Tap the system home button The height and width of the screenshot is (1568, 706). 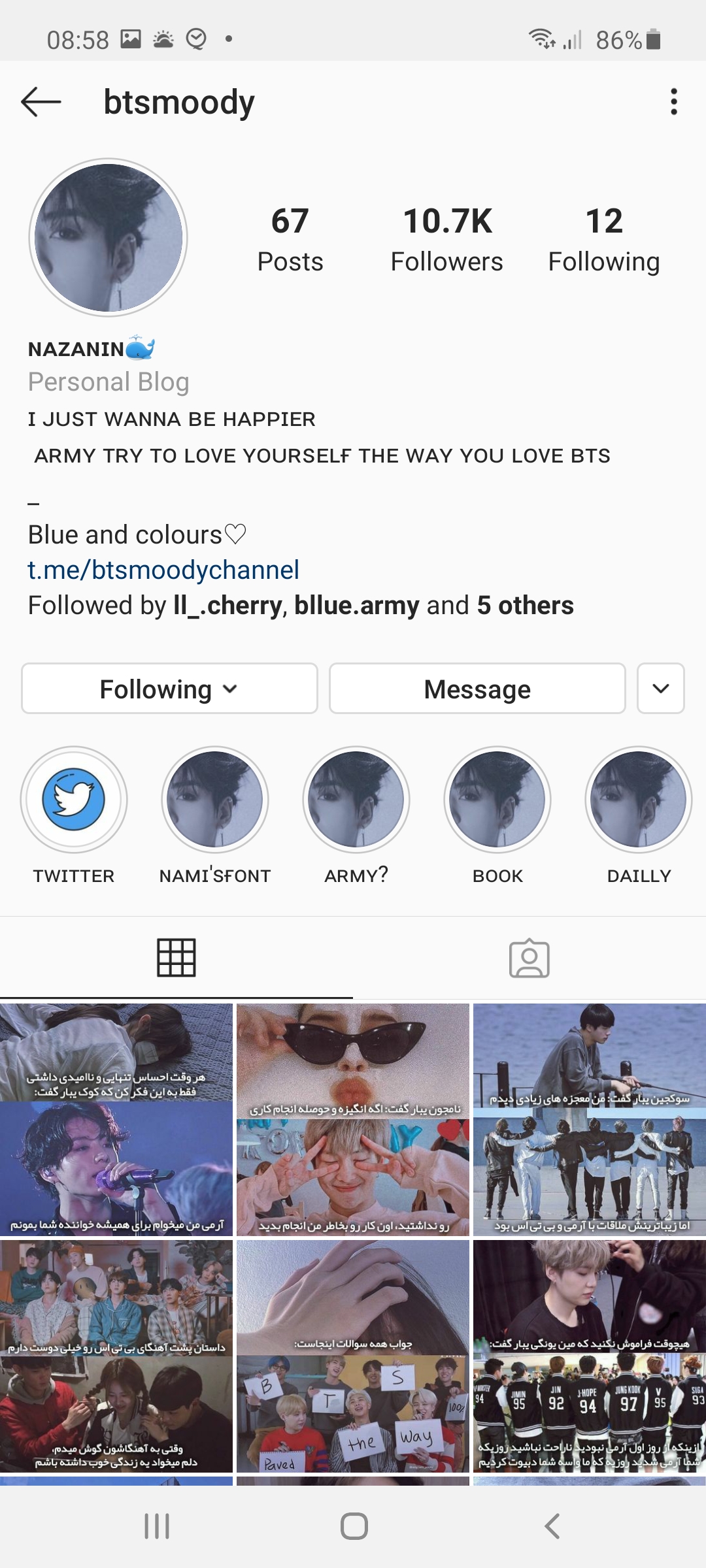coord(354,1526)
